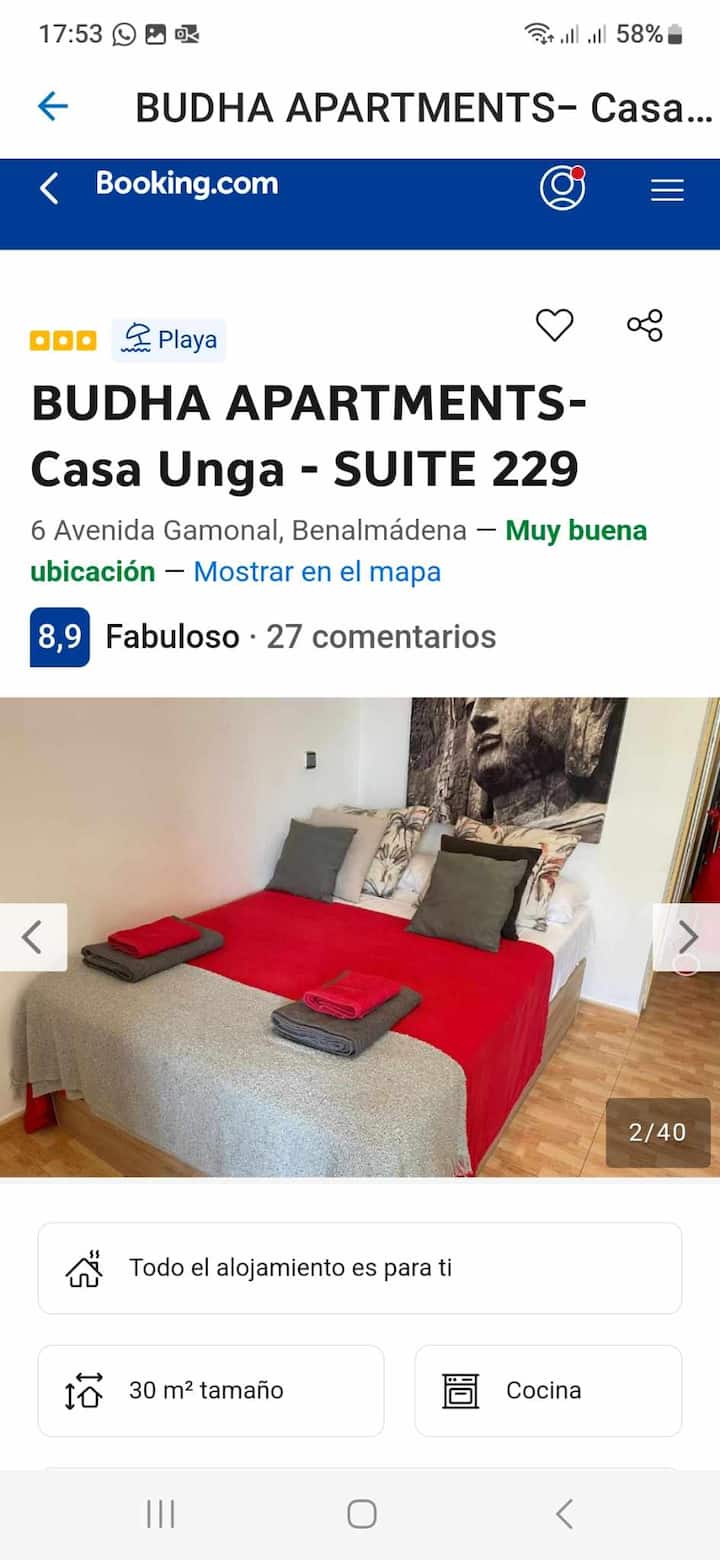The width and height of the screenshot is (720, 1560).
Task: Share this property listing
Action: click(645, 325)
